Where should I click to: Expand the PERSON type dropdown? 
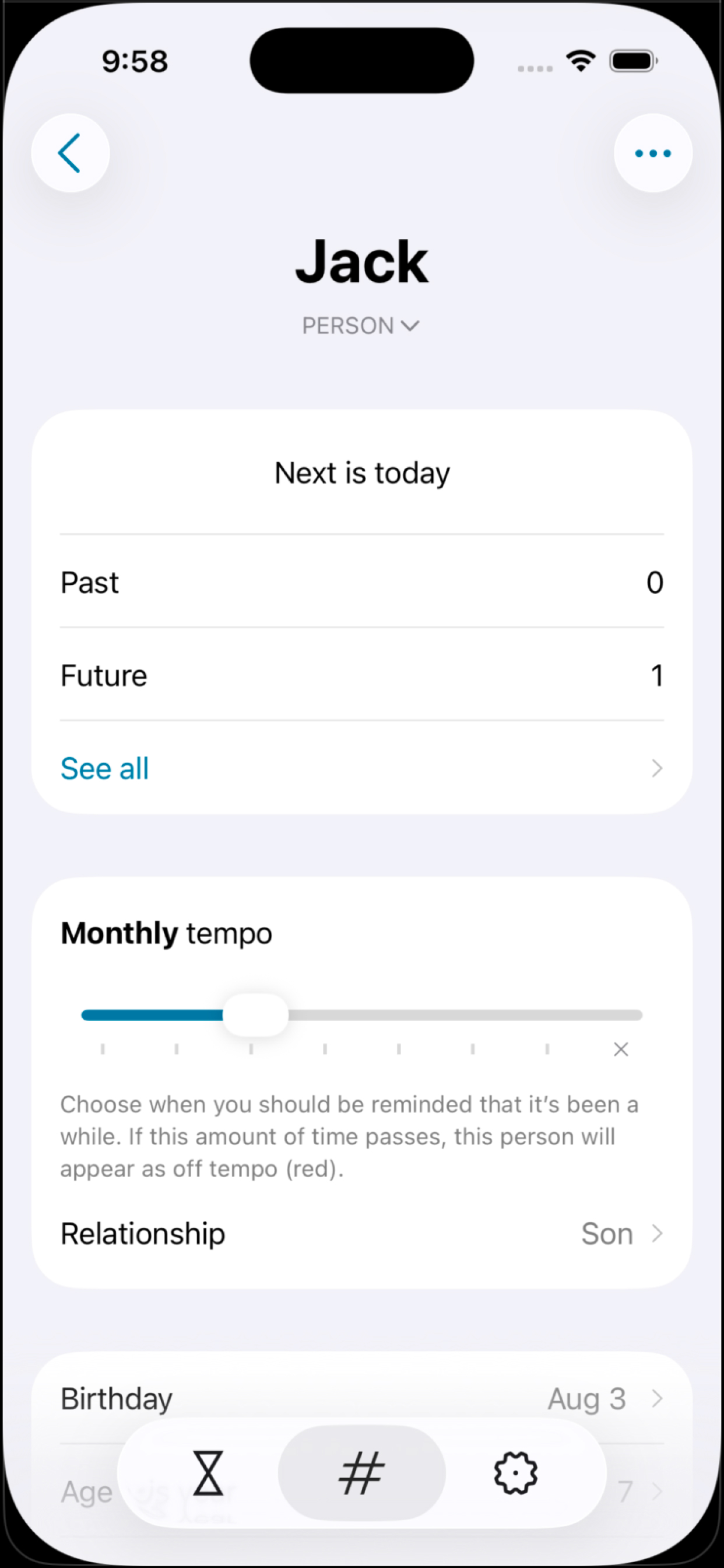point(361,325)
